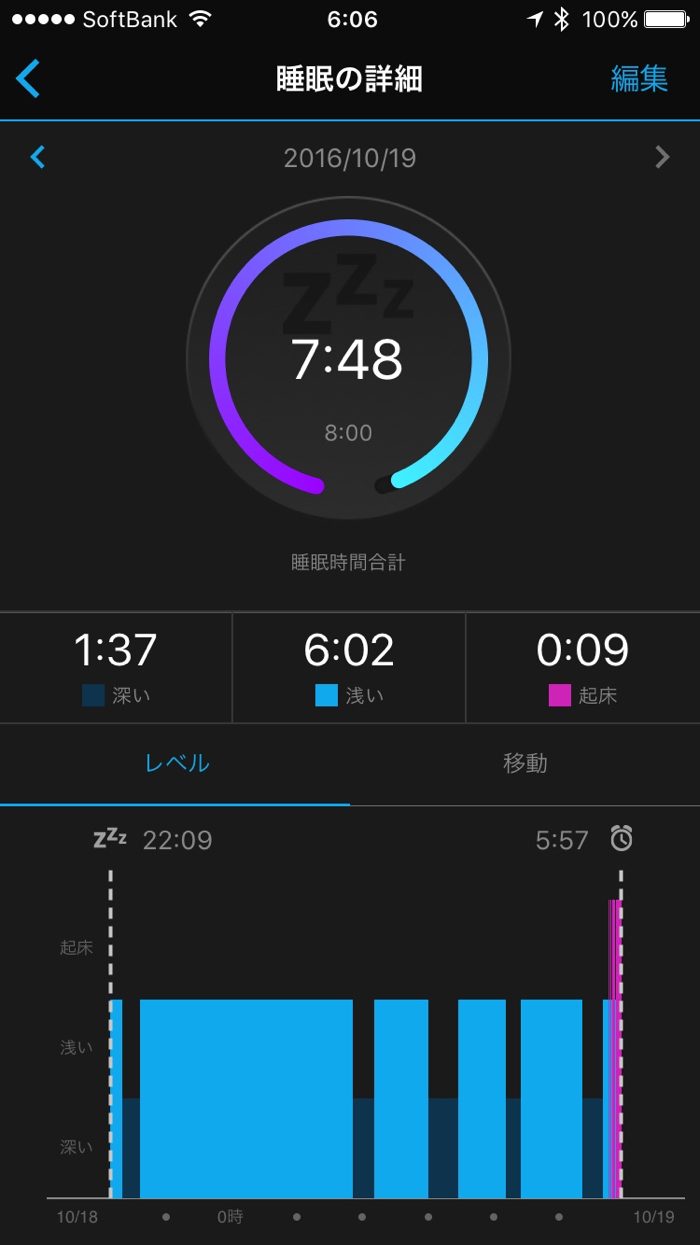Select the レベル tab
This screenshot has height=1245, width=700.
click(177, 764)
